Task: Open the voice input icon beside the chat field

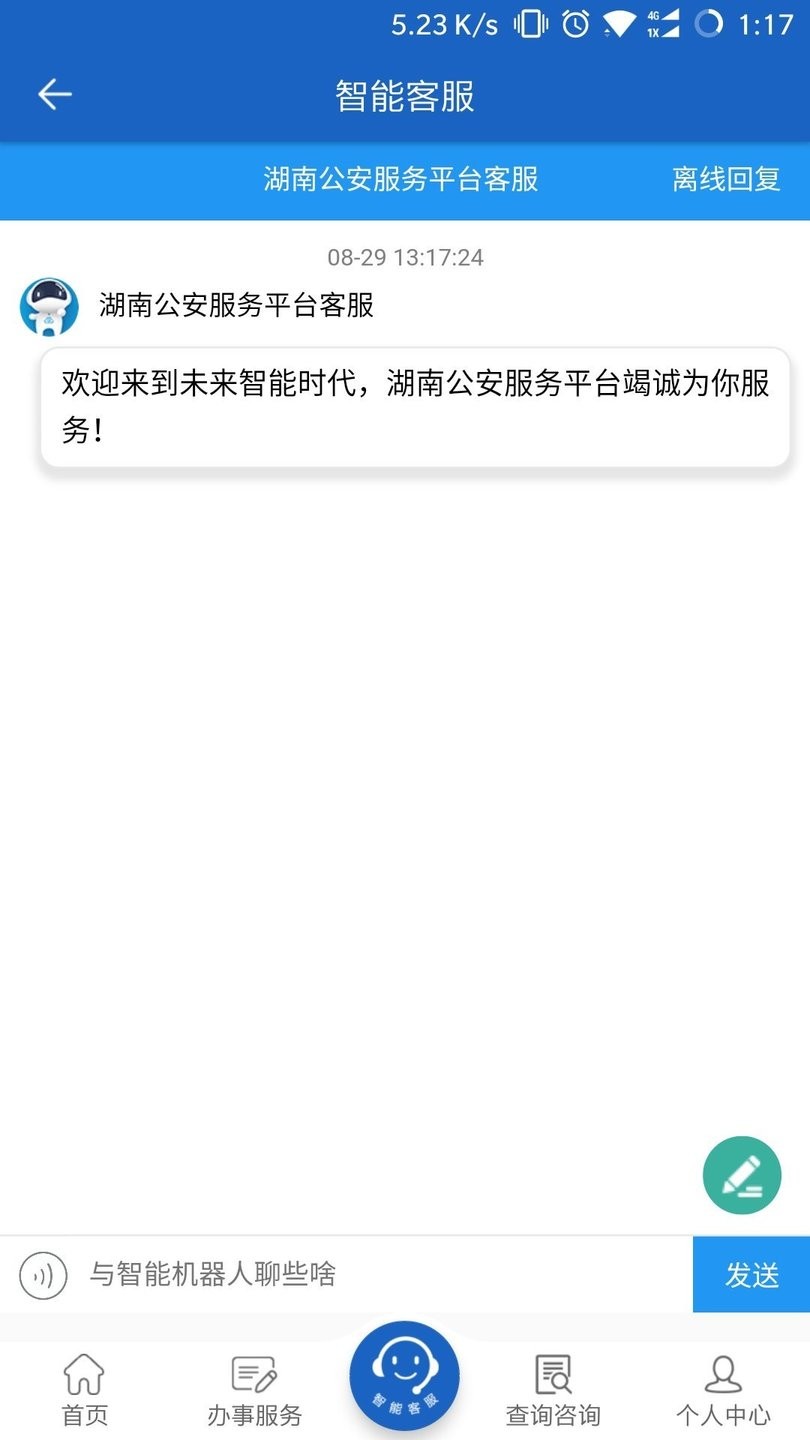Action: coord(42,1274)
